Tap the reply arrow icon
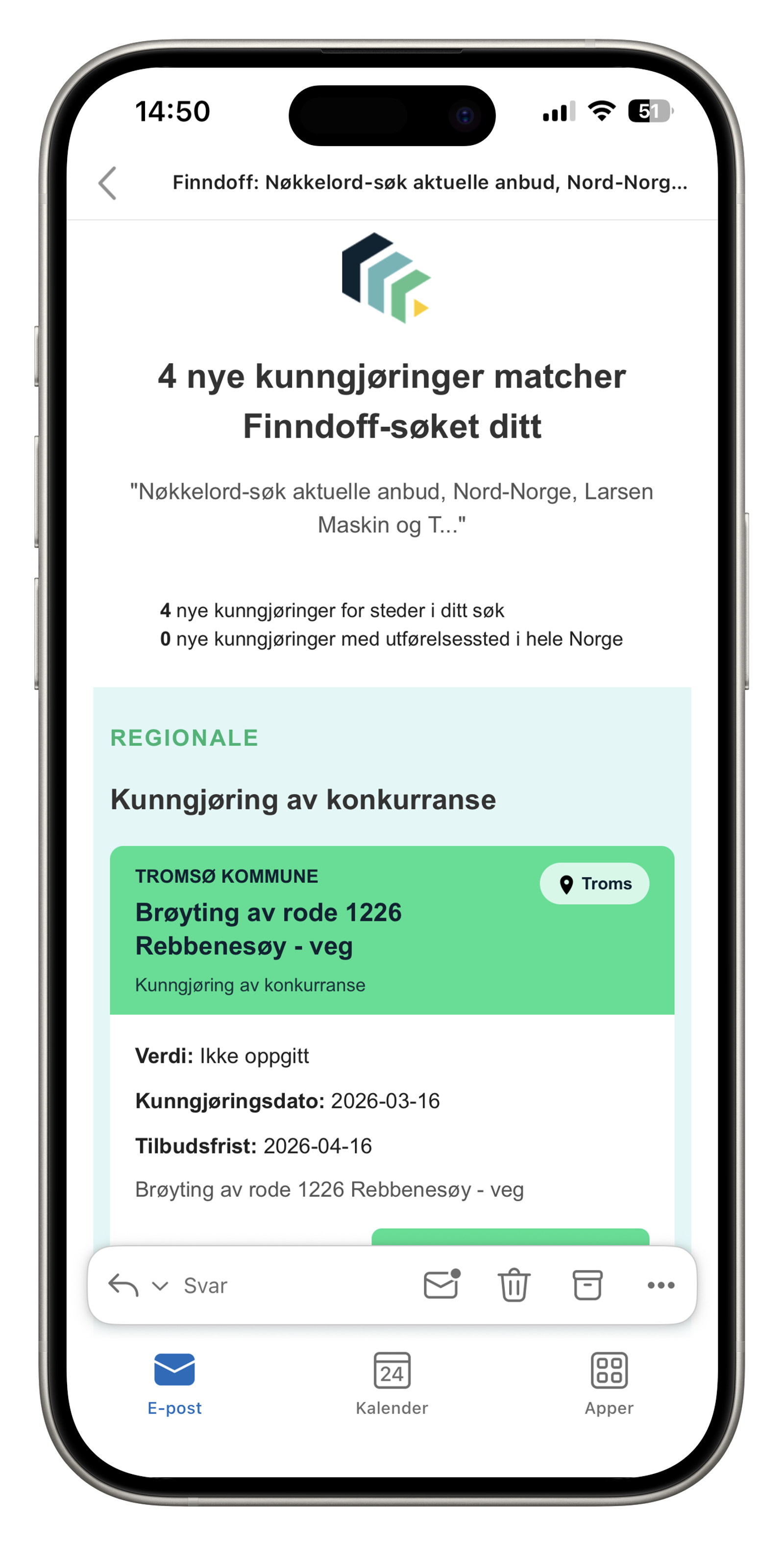 point(123,1285)
